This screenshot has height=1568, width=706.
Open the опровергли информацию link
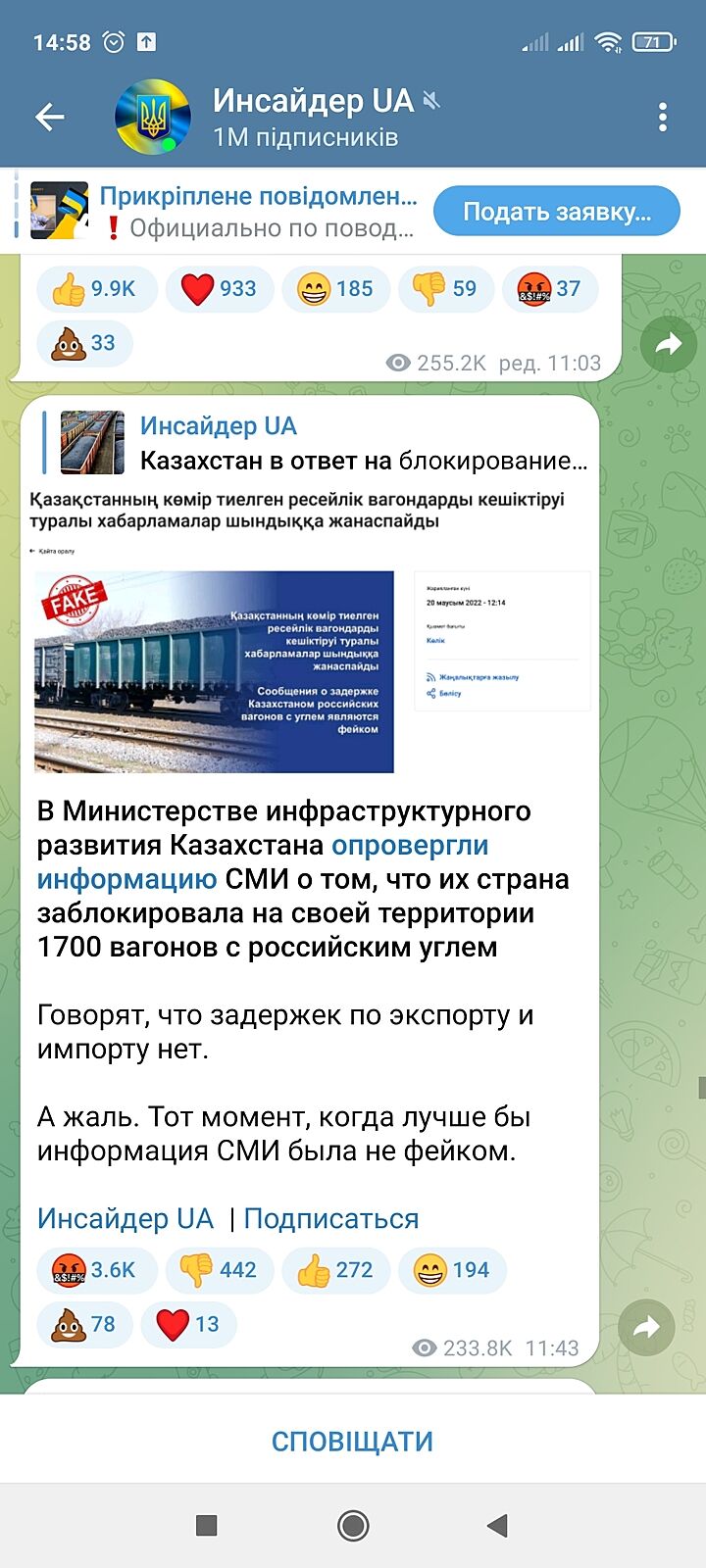(263, 862)
